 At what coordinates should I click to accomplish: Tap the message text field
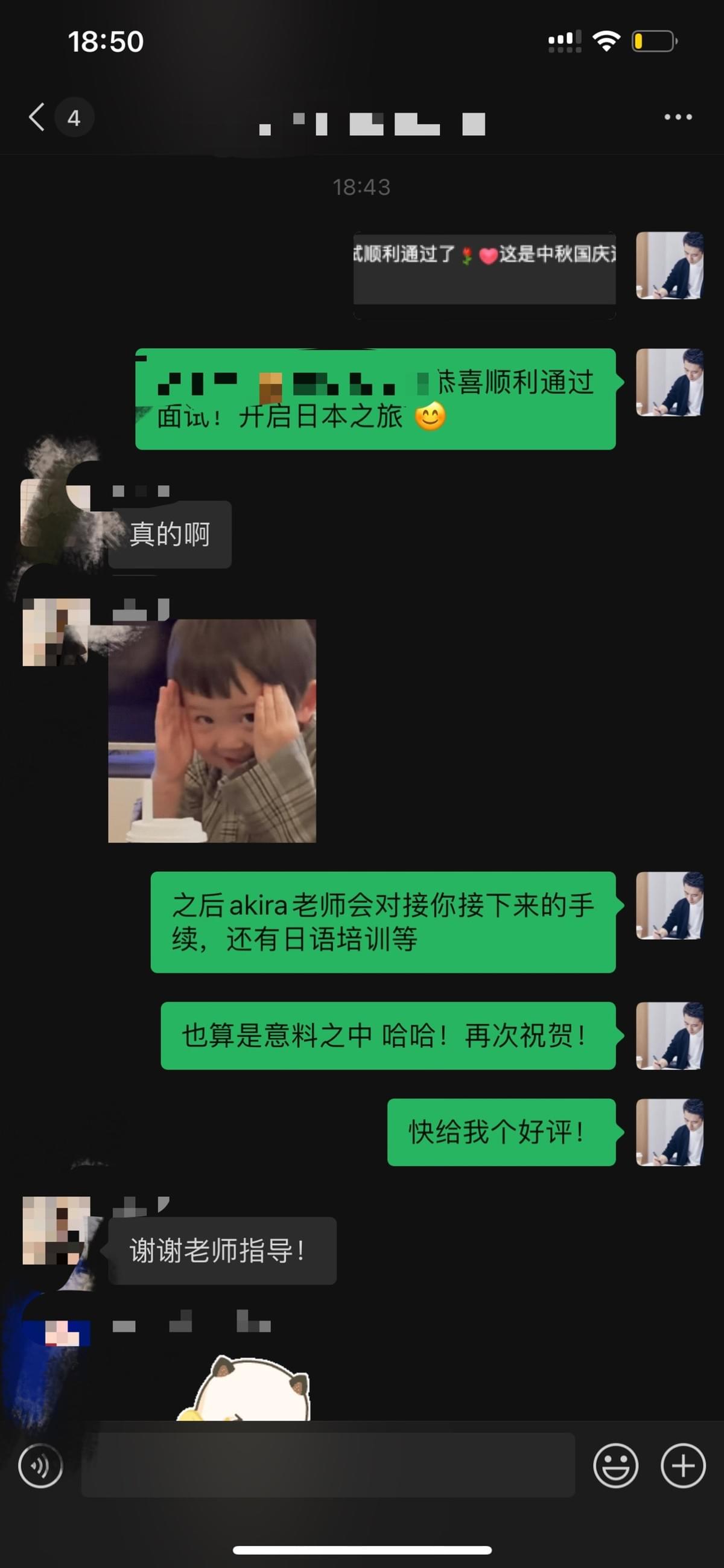pyautogui.click(x=329, y=1465)
